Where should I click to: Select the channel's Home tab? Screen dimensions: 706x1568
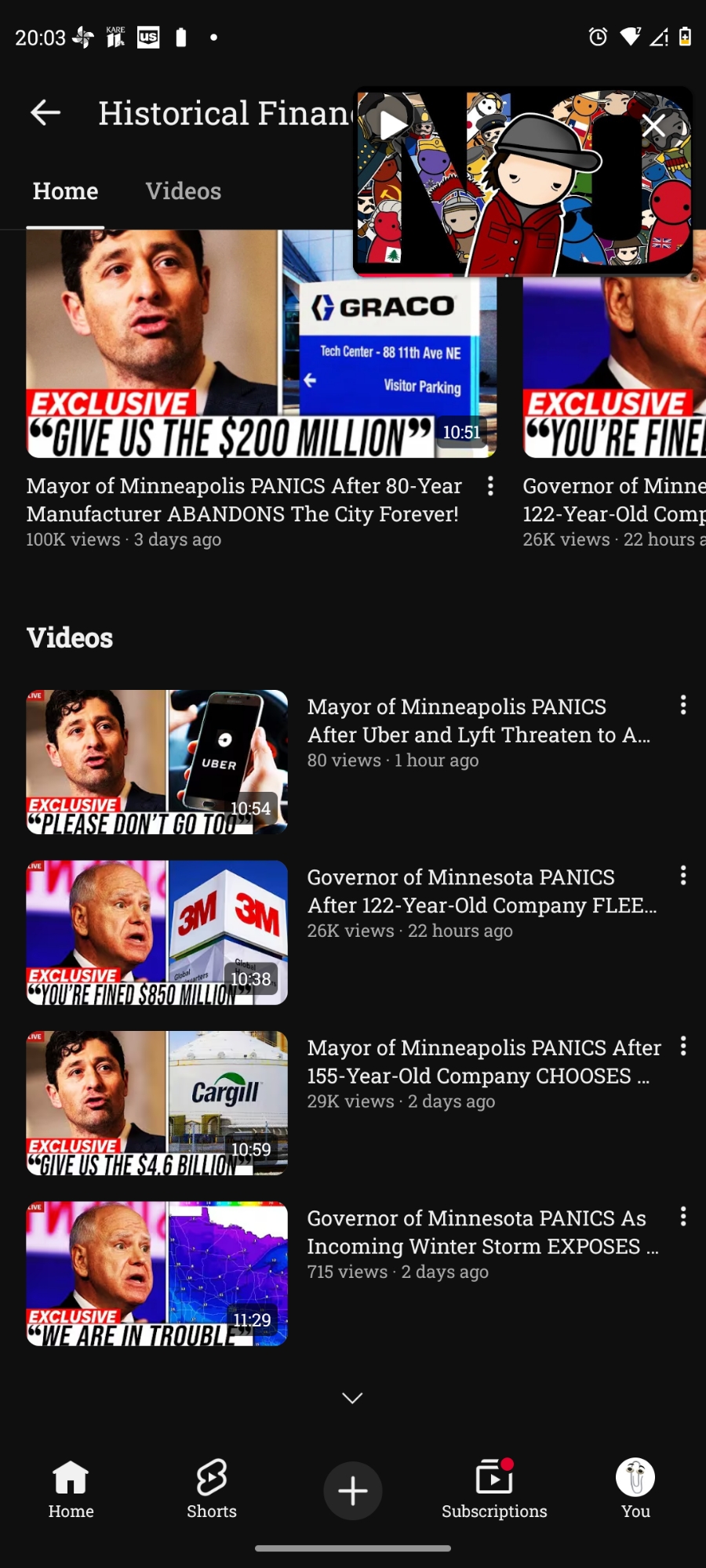(66, 191)
